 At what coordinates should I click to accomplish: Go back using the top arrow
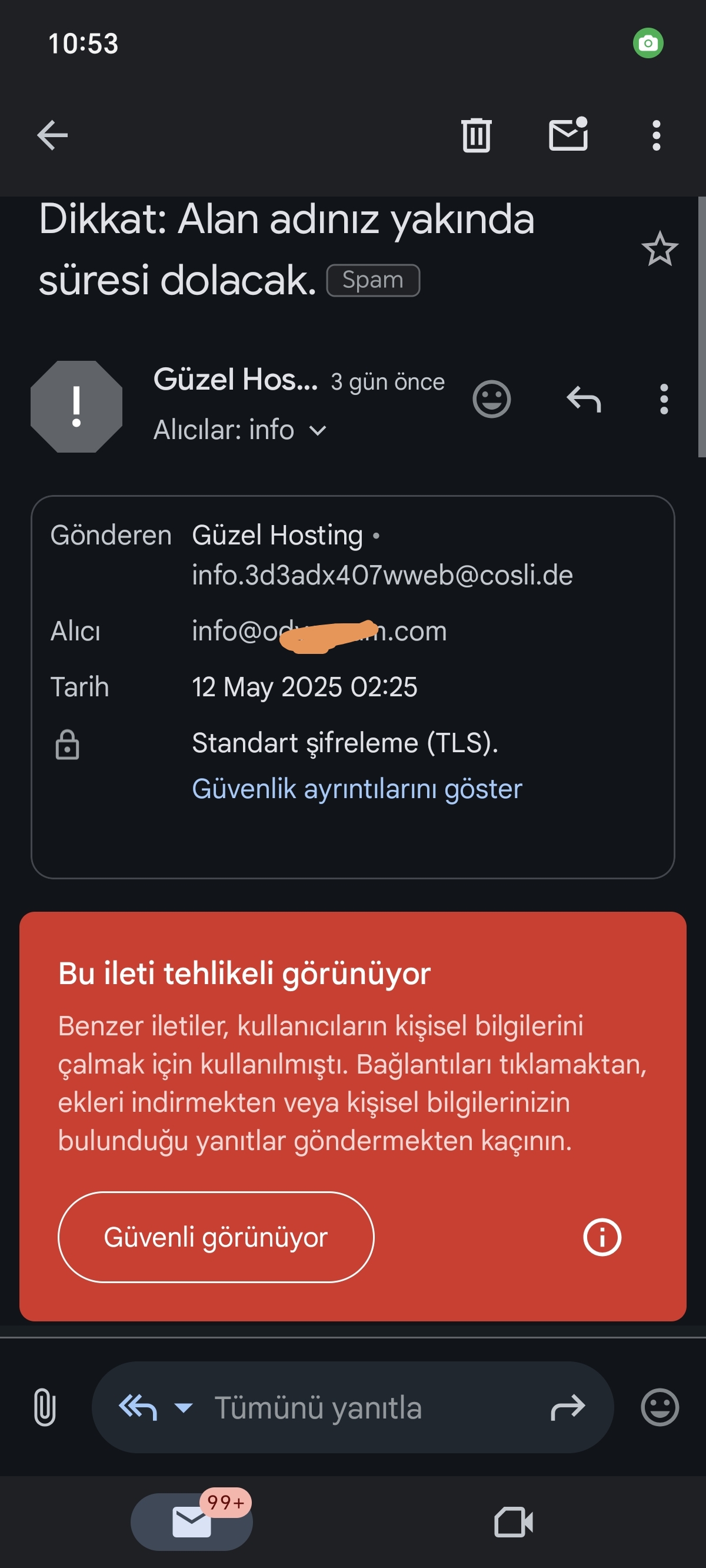click(52, 135)
